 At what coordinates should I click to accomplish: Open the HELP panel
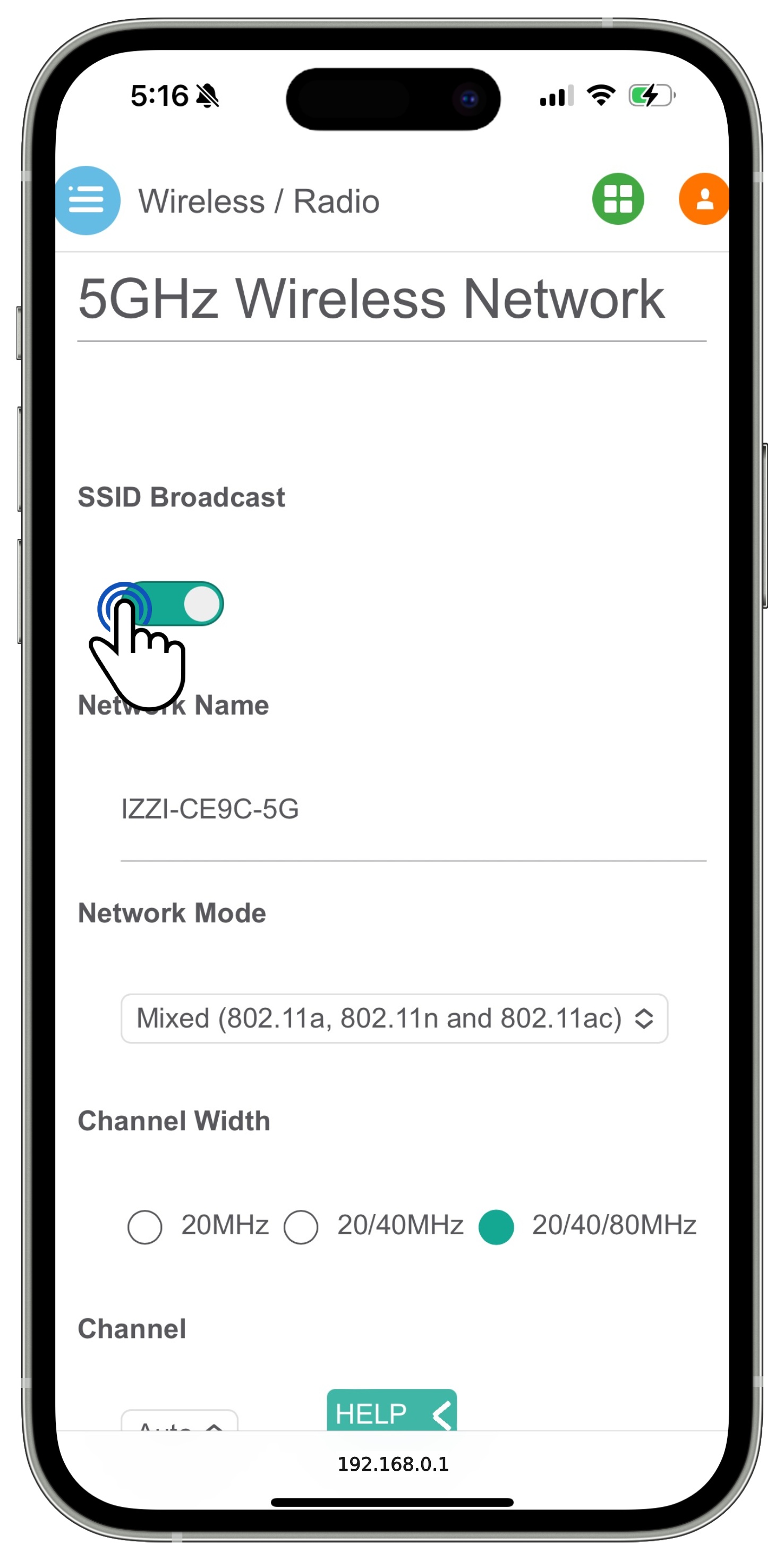(391, 1412)
